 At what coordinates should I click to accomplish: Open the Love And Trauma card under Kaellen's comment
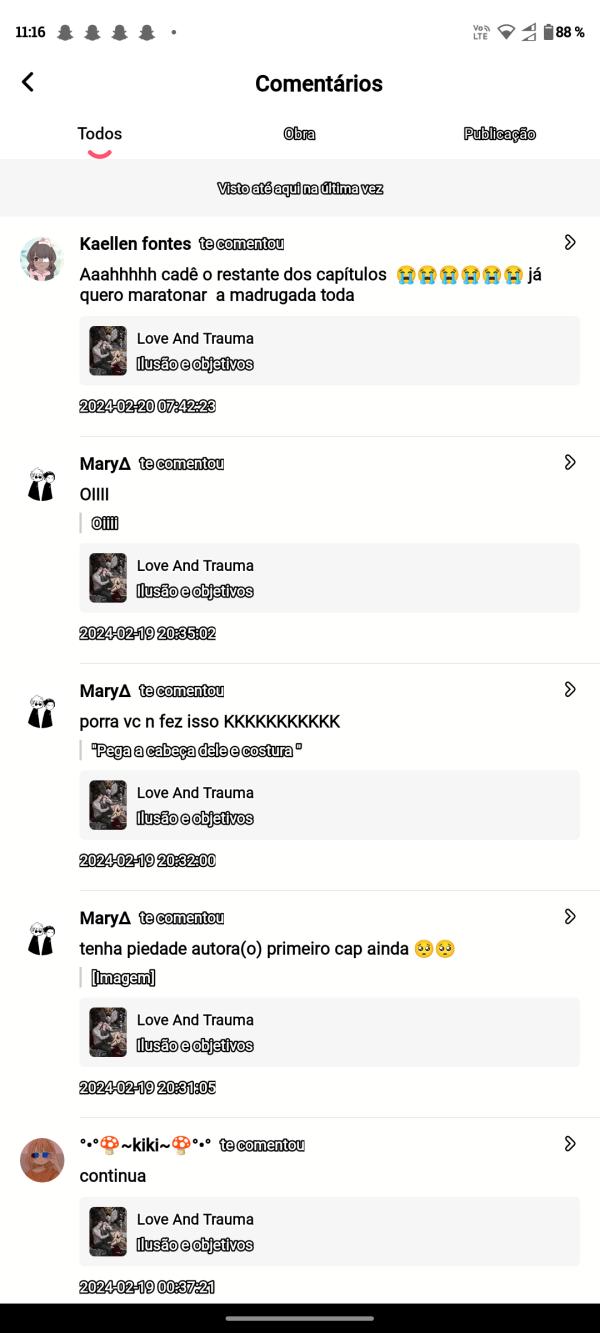pyautogui.click(x=329, y=351)
